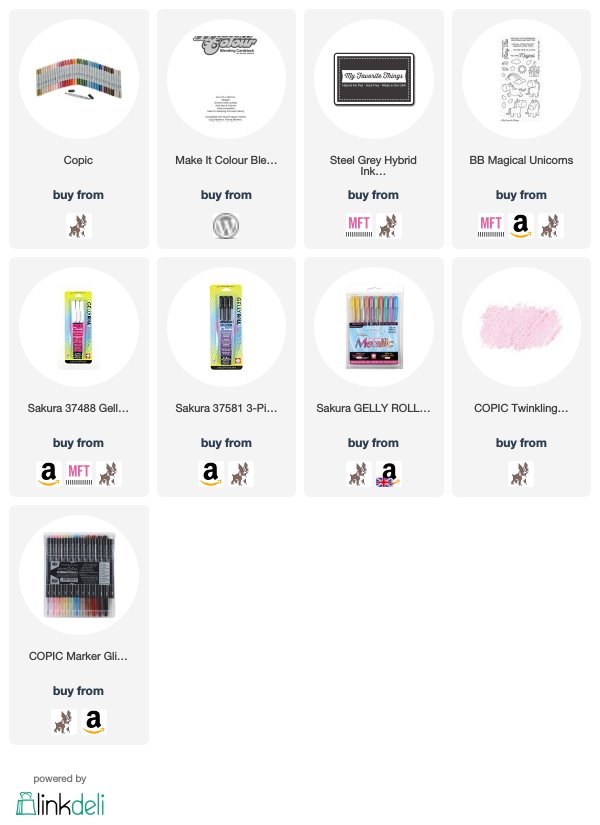
Task: Buy Steel Grey Hybrid Ink from MFT
Action: [x=357, y=226]
